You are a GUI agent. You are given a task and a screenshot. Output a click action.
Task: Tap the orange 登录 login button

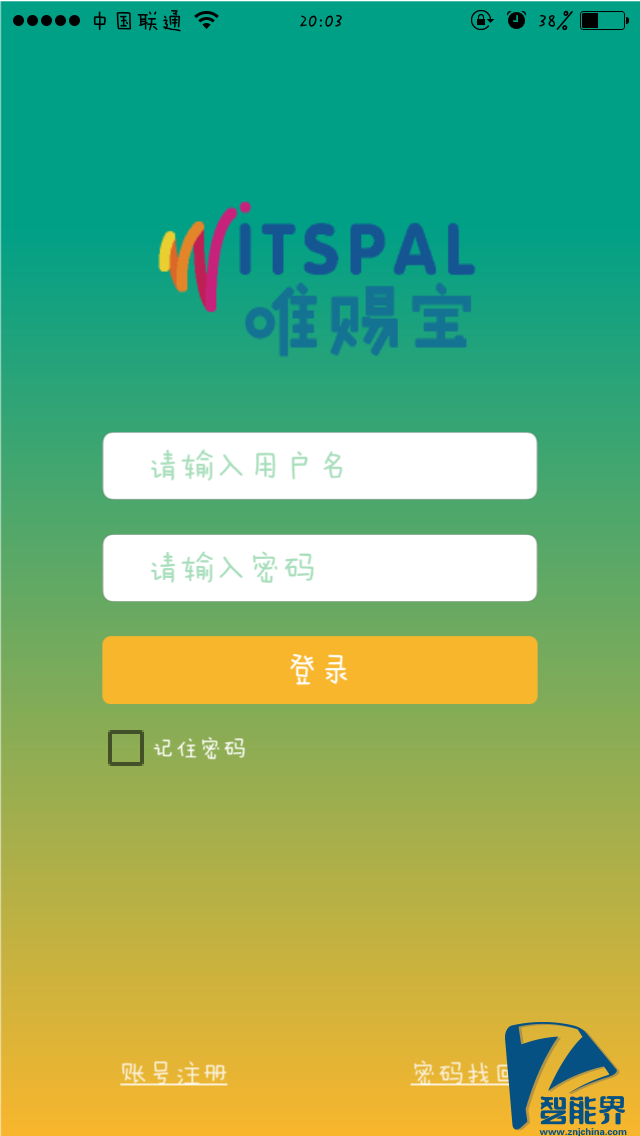(319, 670)
